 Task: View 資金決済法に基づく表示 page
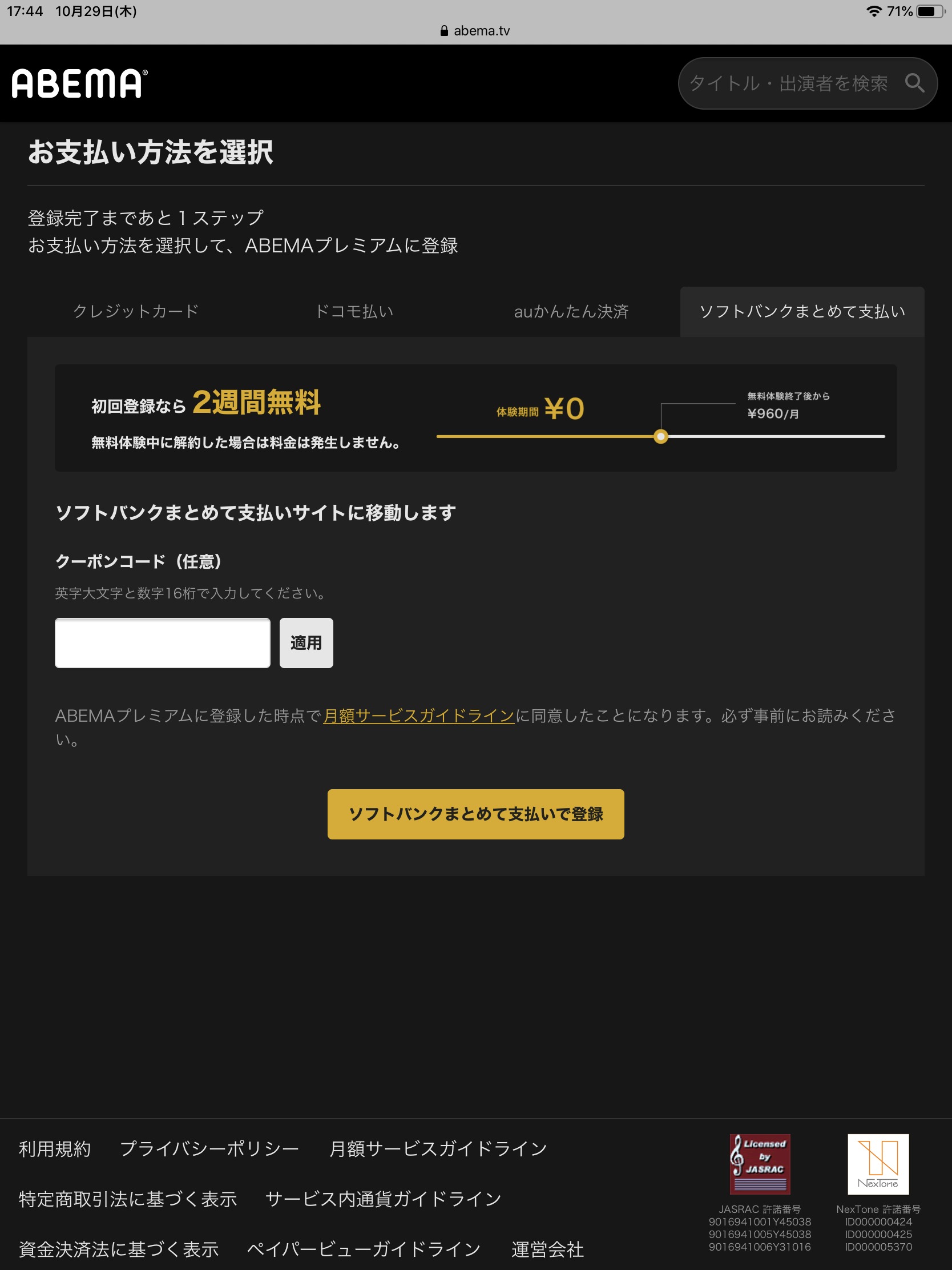point(119,1249)
